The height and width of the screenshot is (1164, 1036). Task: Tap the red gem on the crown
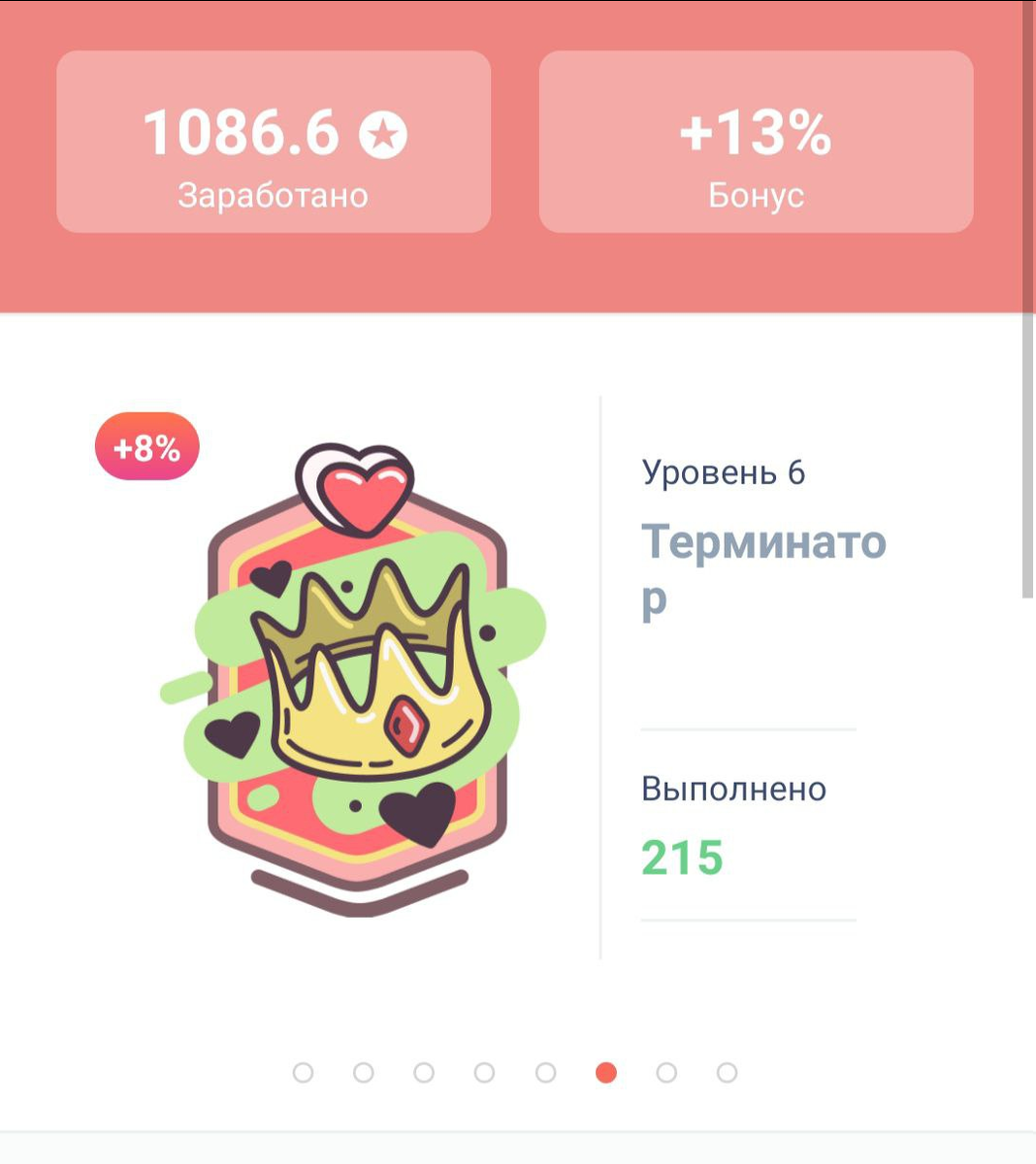(407, 723)
